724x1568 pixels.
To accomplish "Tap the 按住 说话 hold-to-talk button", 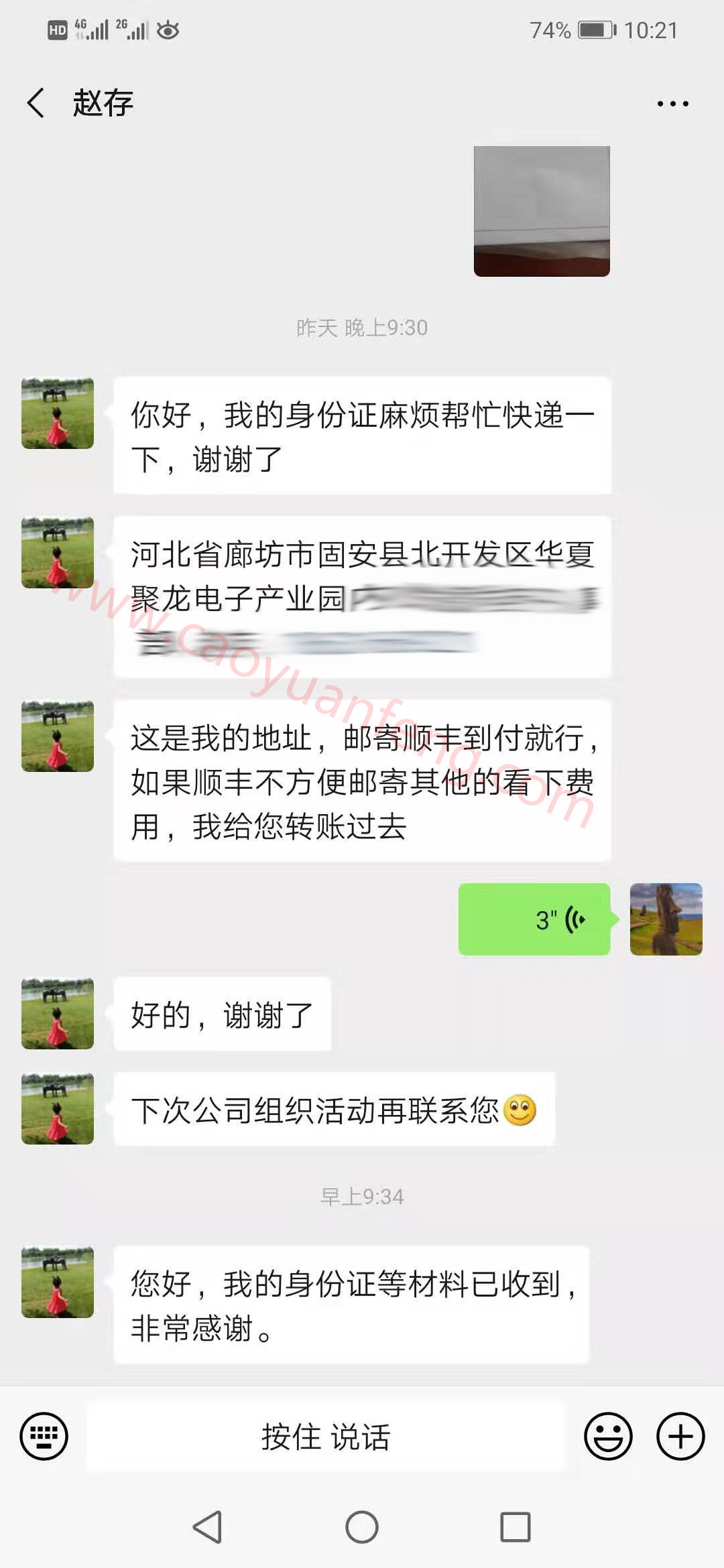I will [x=326, y=1436].
